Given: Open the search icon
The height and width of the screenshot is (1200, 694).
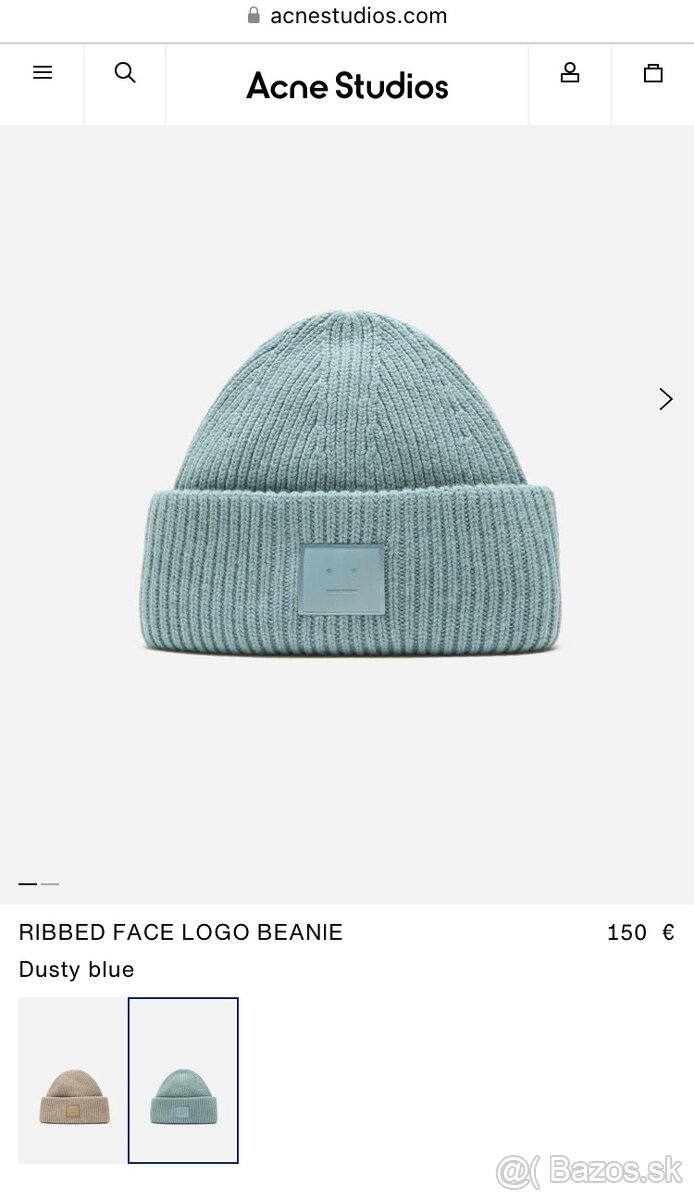Looking at the screenshot, I should pyautogui.click(x=125, y=73).
